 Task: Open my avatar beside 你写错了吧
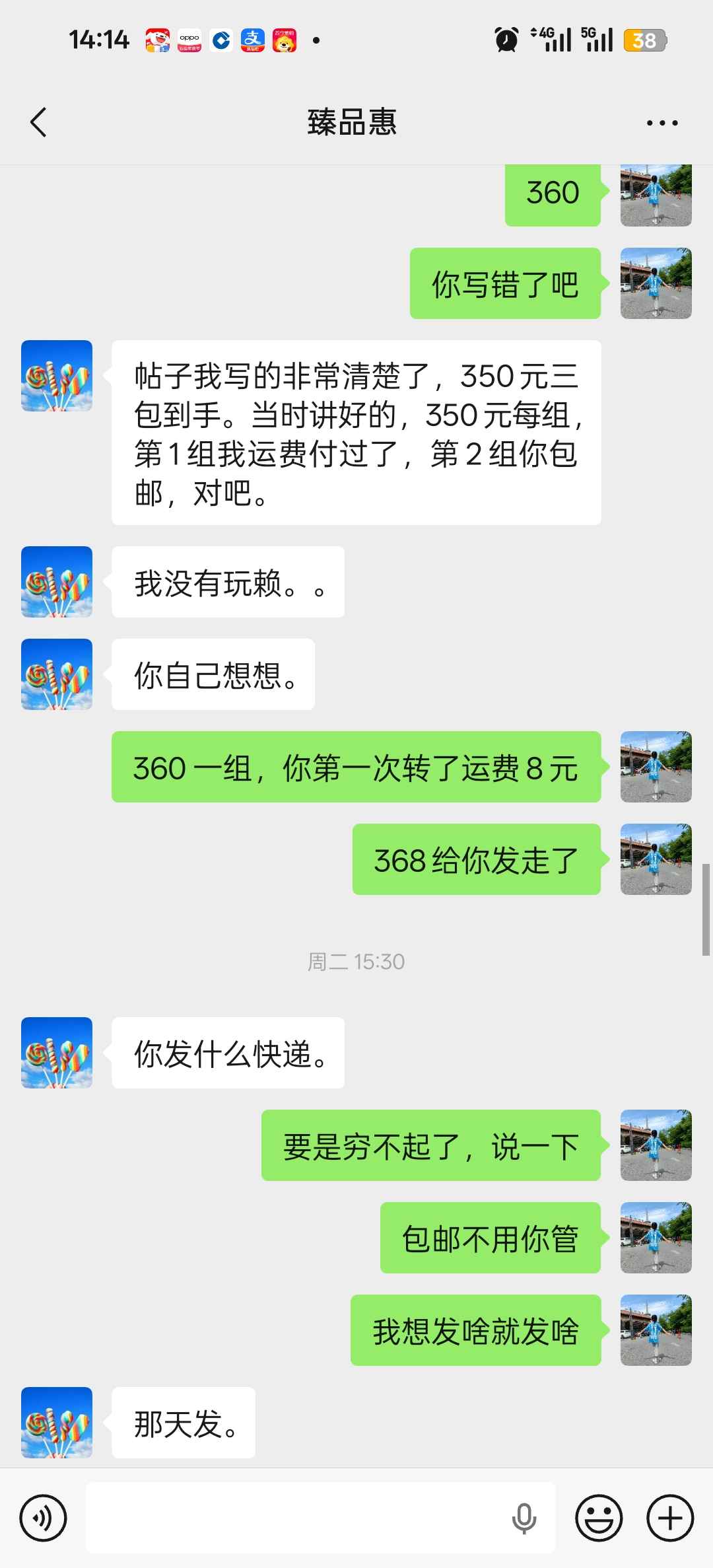(x=656, y=283)
